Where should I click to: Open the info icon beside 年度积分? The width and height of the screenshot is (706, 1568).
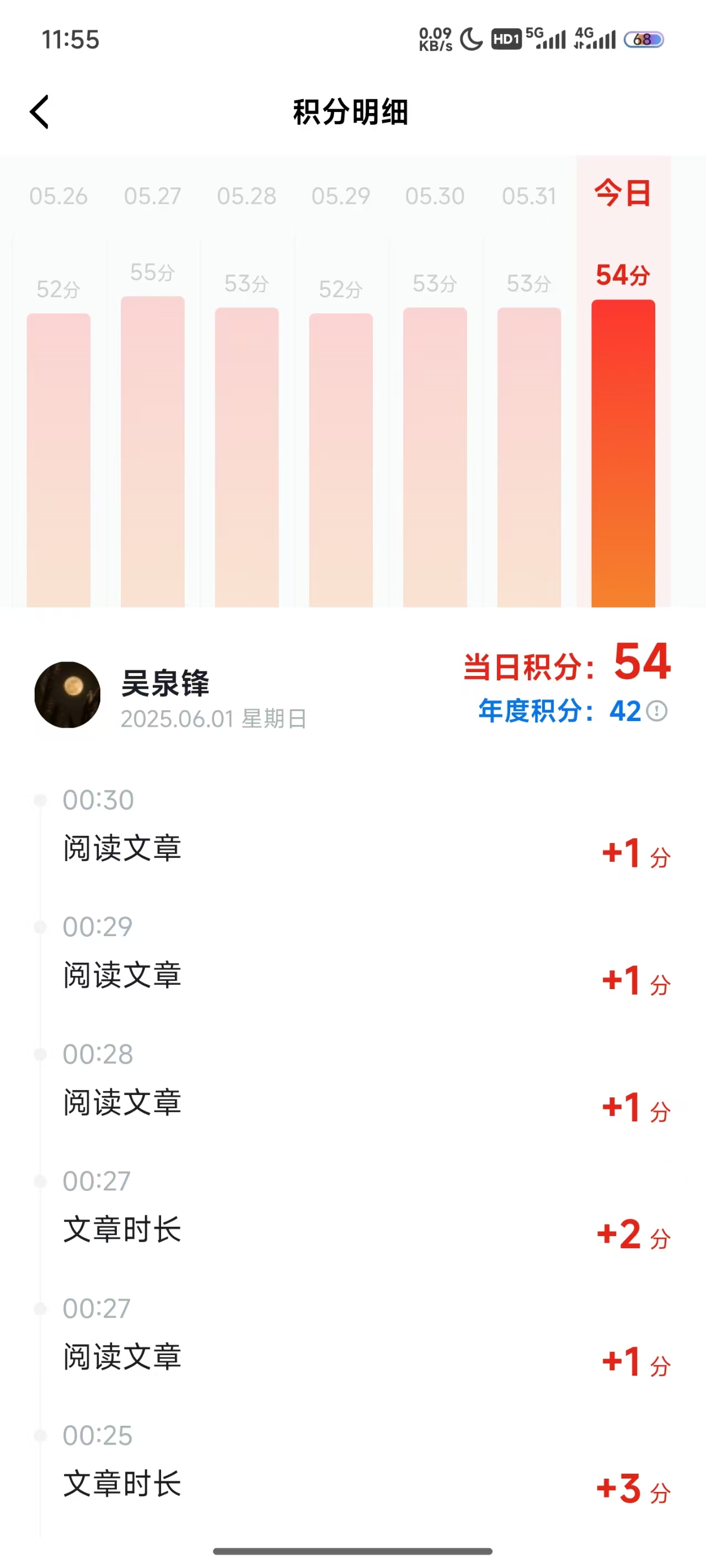657,711
